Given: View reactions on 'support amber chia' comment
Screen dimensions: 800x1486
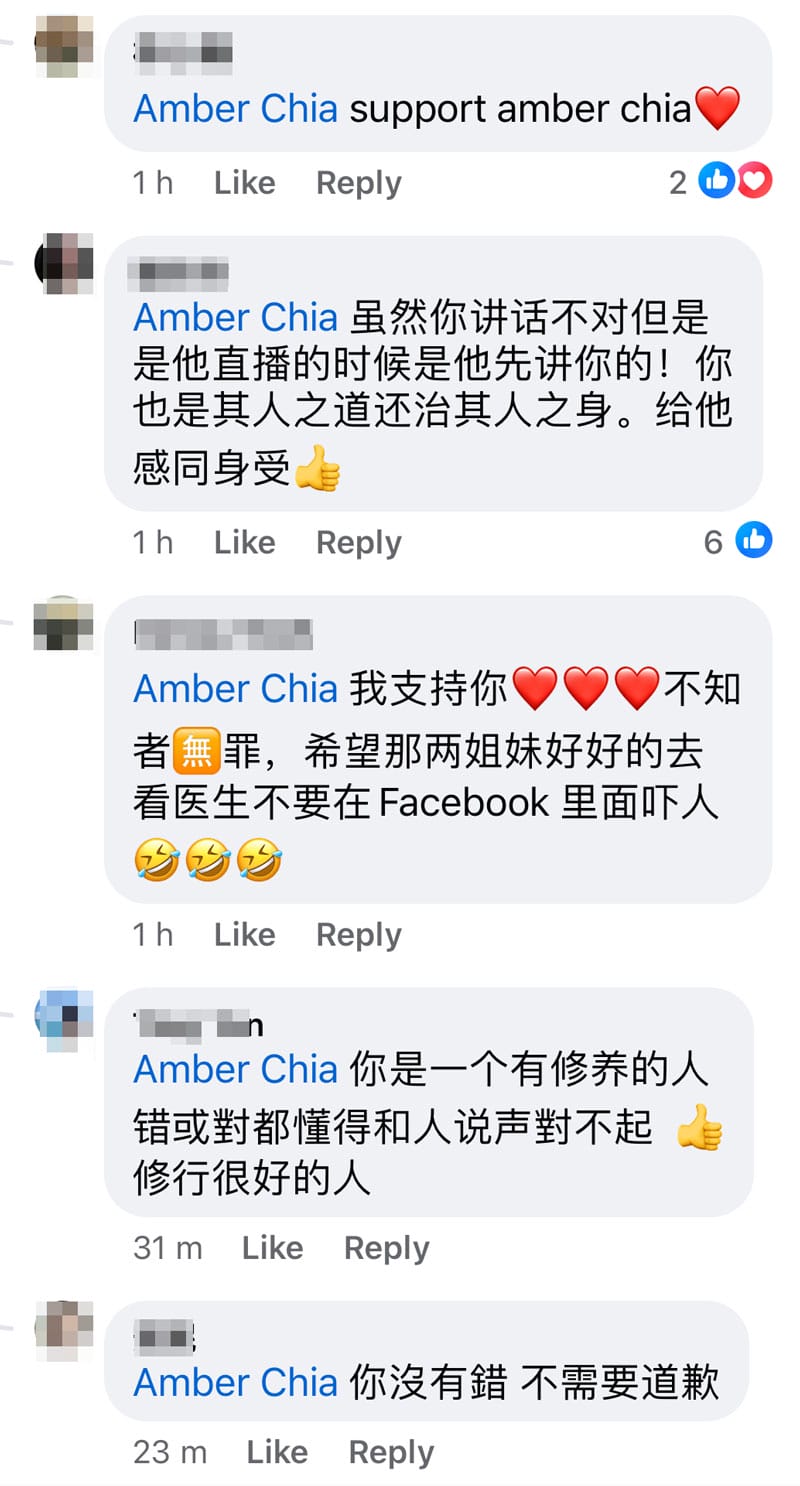Looking at the screenshot, I should (734, 181).
